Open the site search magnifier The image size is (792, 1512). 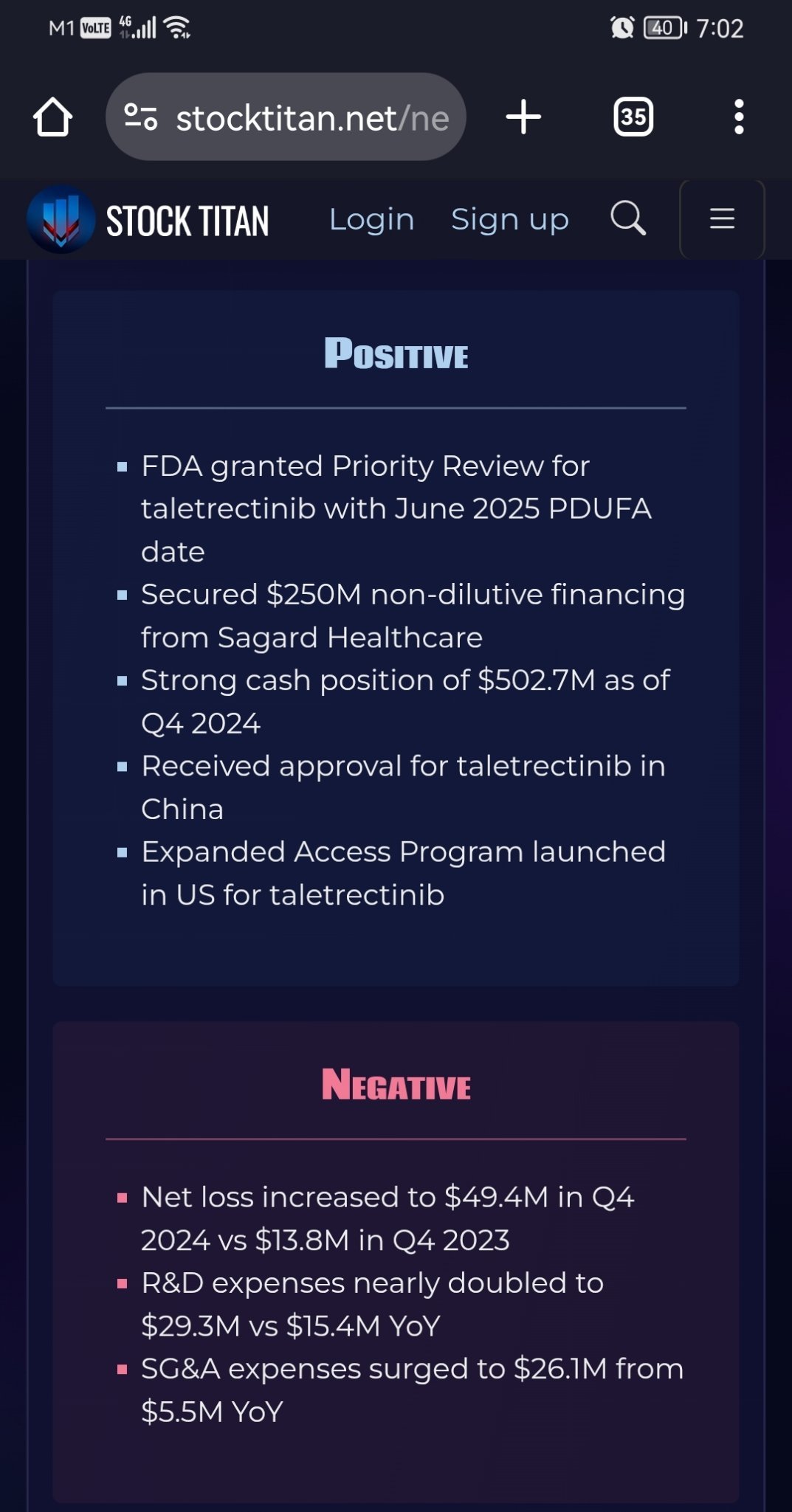628,218
